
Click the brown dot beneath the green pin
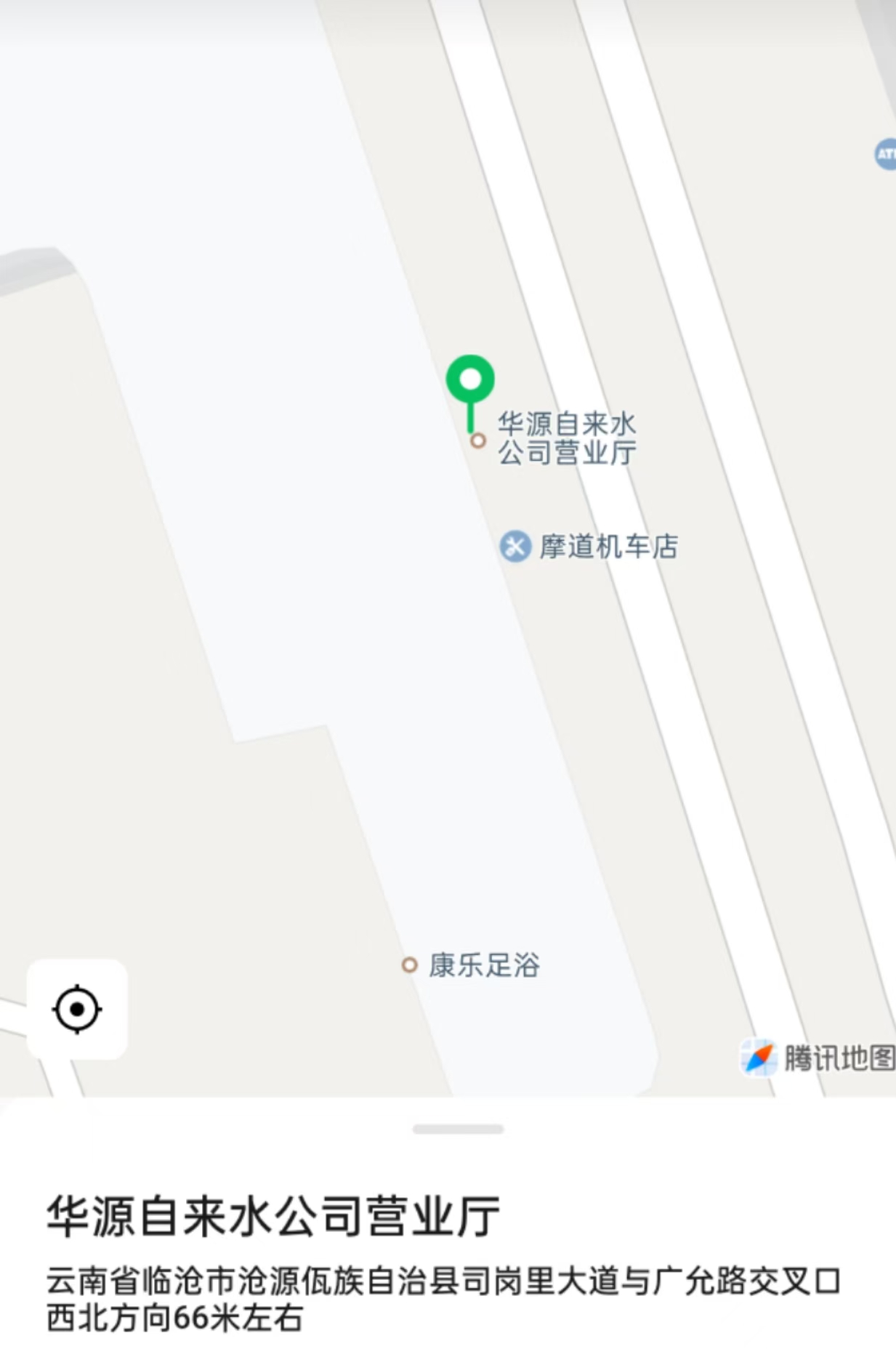tap(477, 441)
